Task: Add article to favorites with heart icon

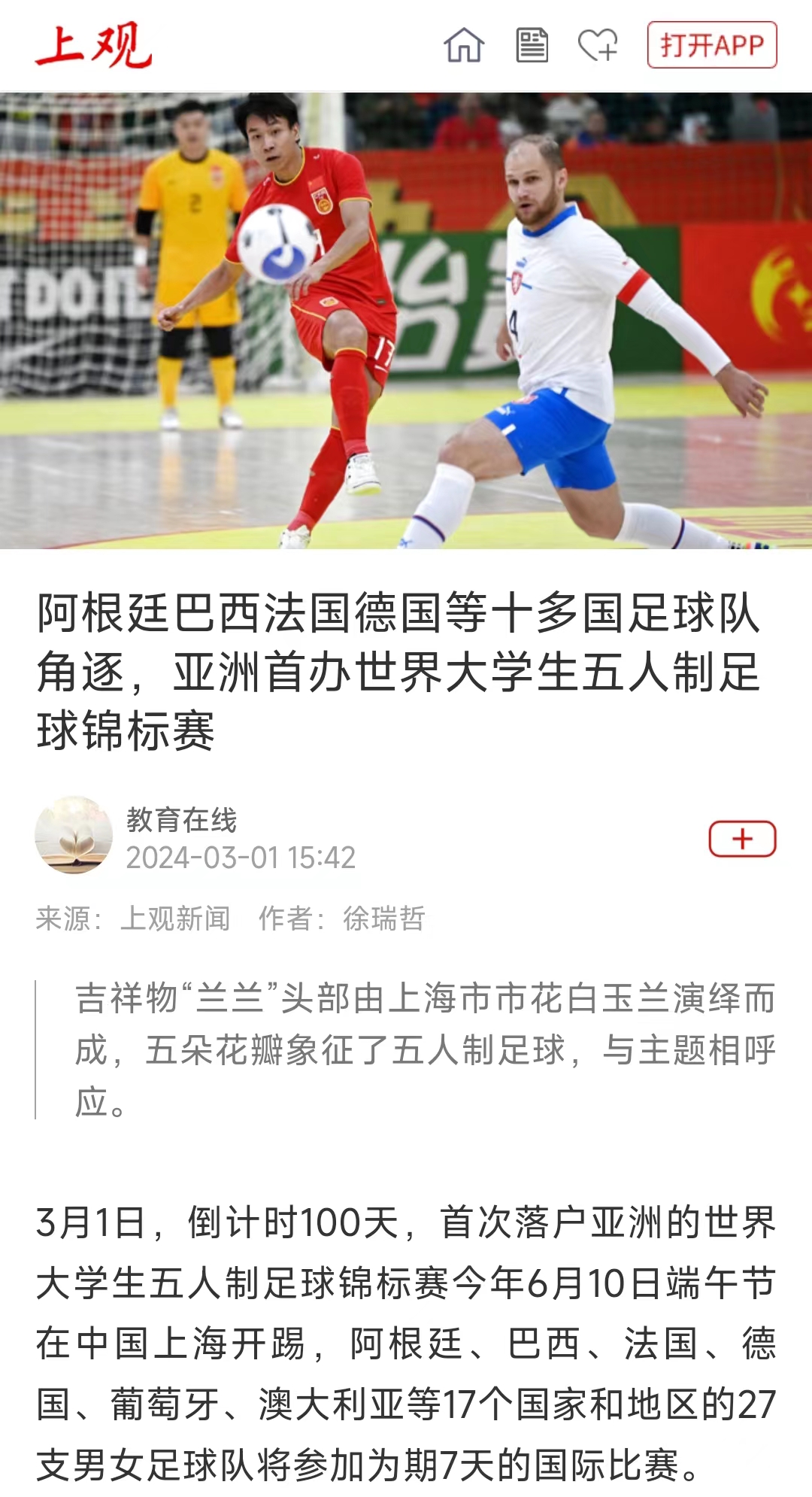Action: (x=598, y=45)
